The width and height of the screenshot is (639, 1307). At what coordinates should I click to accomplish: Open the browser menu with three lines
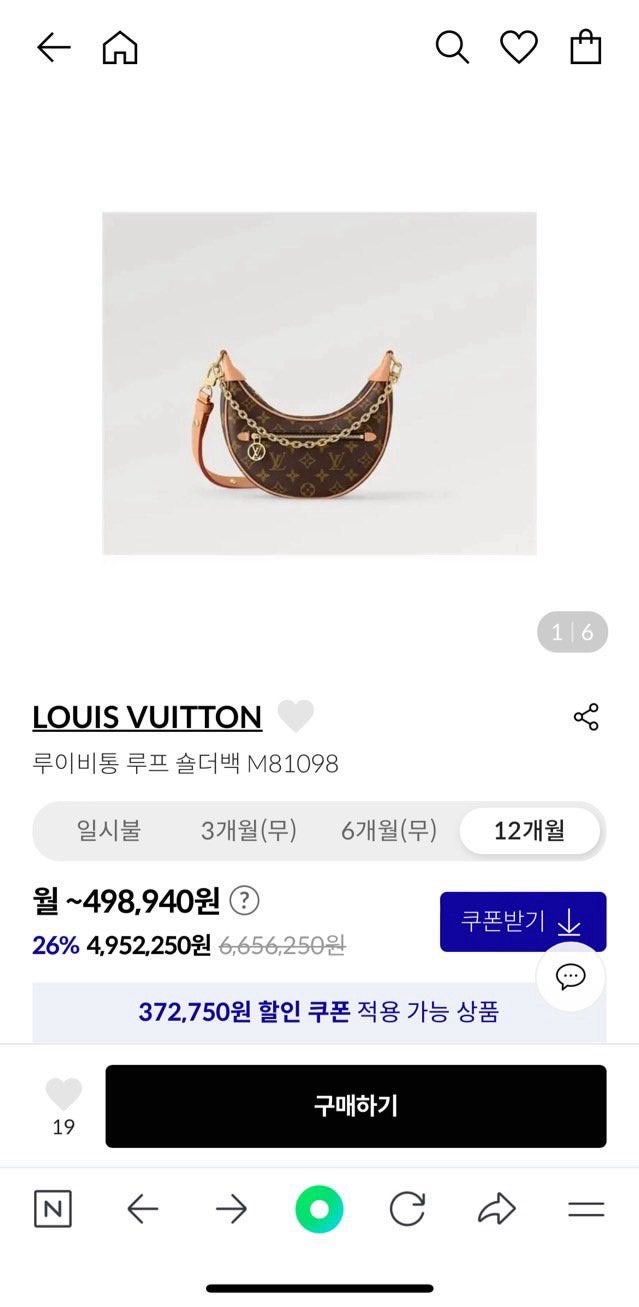tap(586, 1210)
